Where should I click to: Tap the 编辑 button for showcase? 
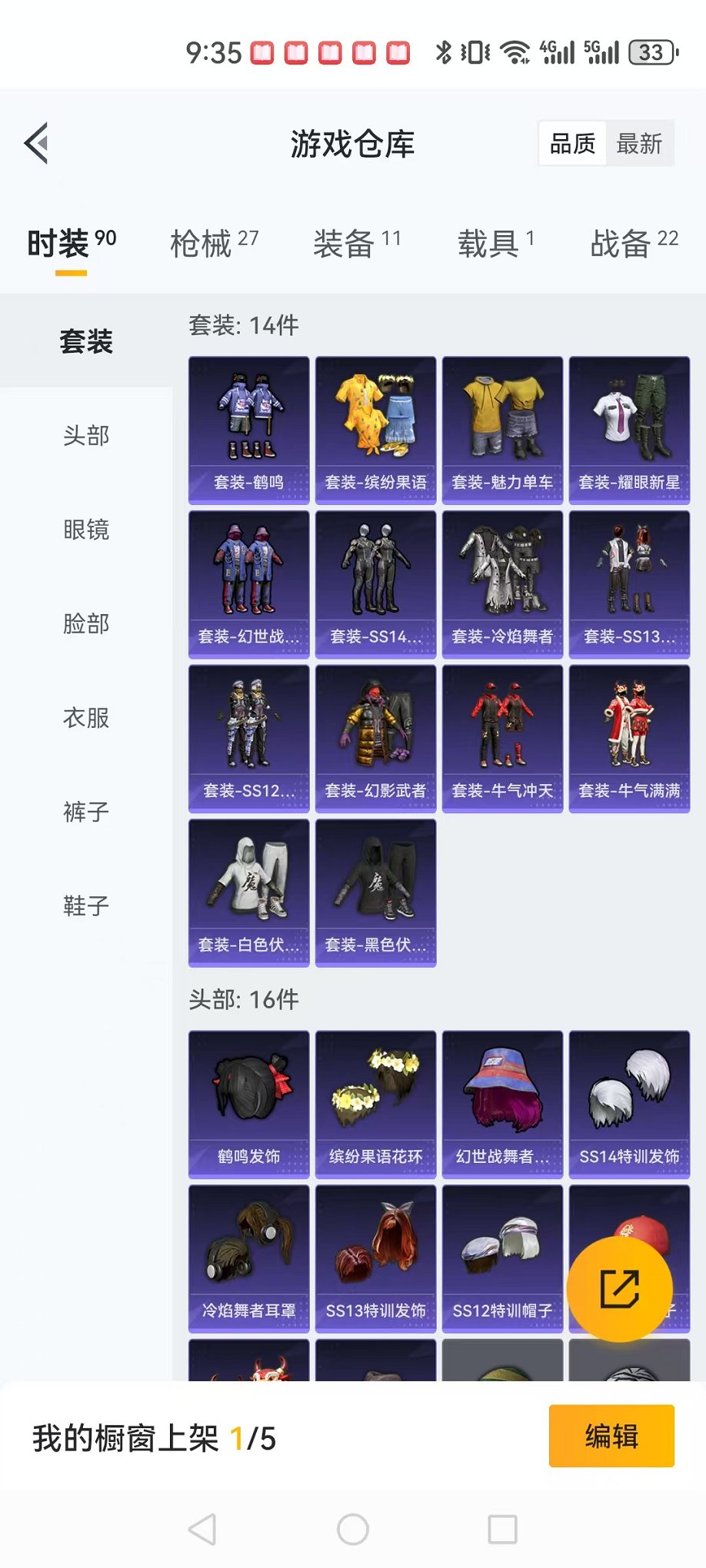[611, 1436]
